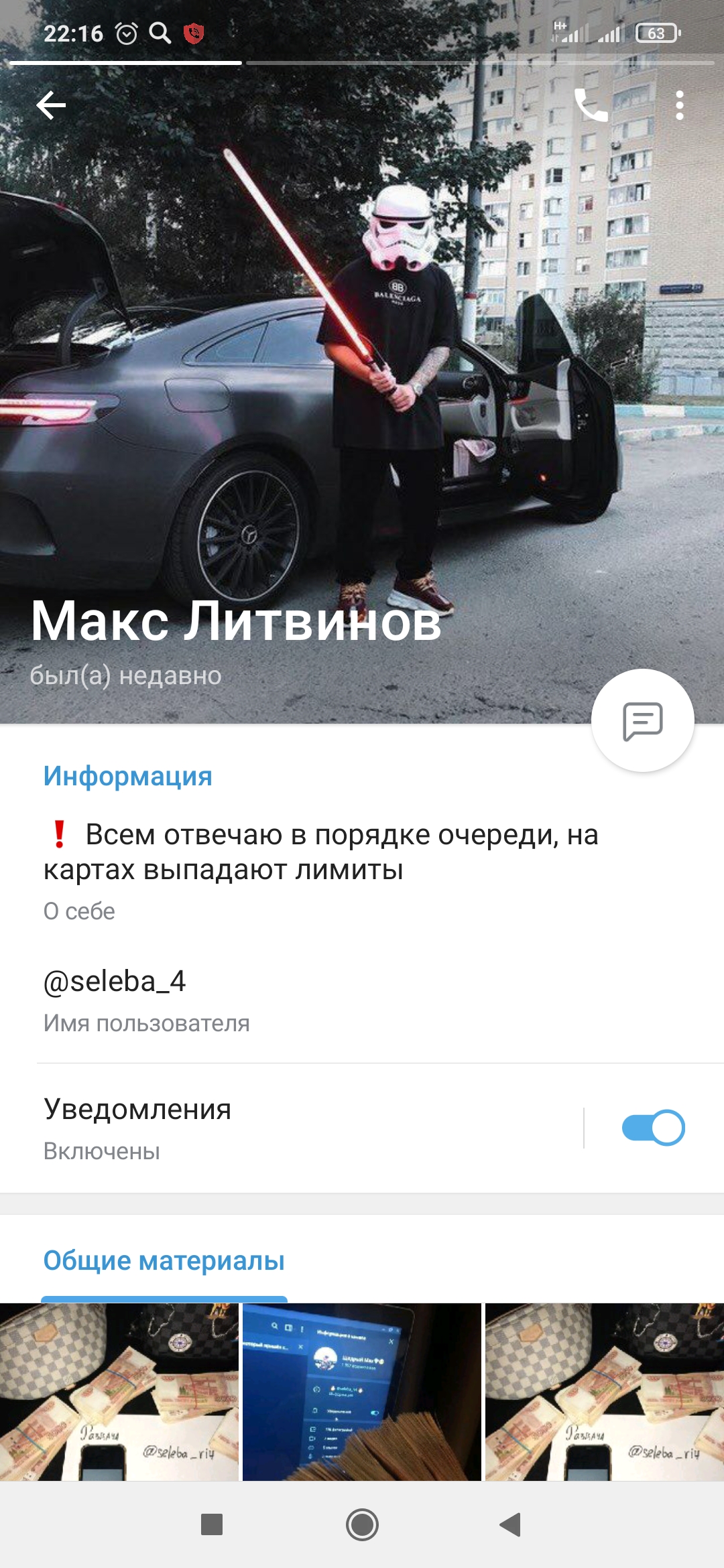This screenshot has height=1568, width=724.
Task: Open recent apps with the square button
Action: coord(212,1524)
